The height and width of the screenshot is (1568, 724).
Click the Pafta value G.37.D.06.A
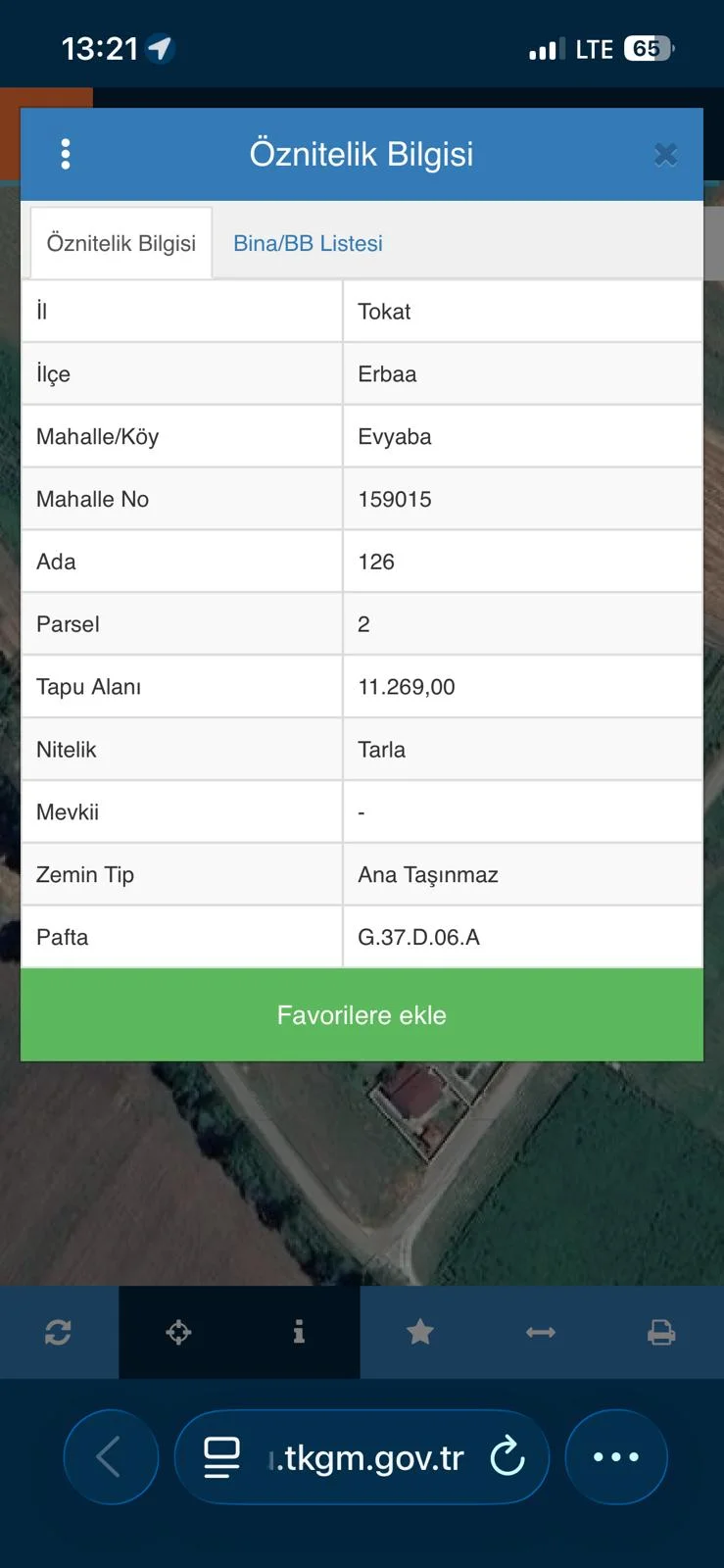(419, 937)
